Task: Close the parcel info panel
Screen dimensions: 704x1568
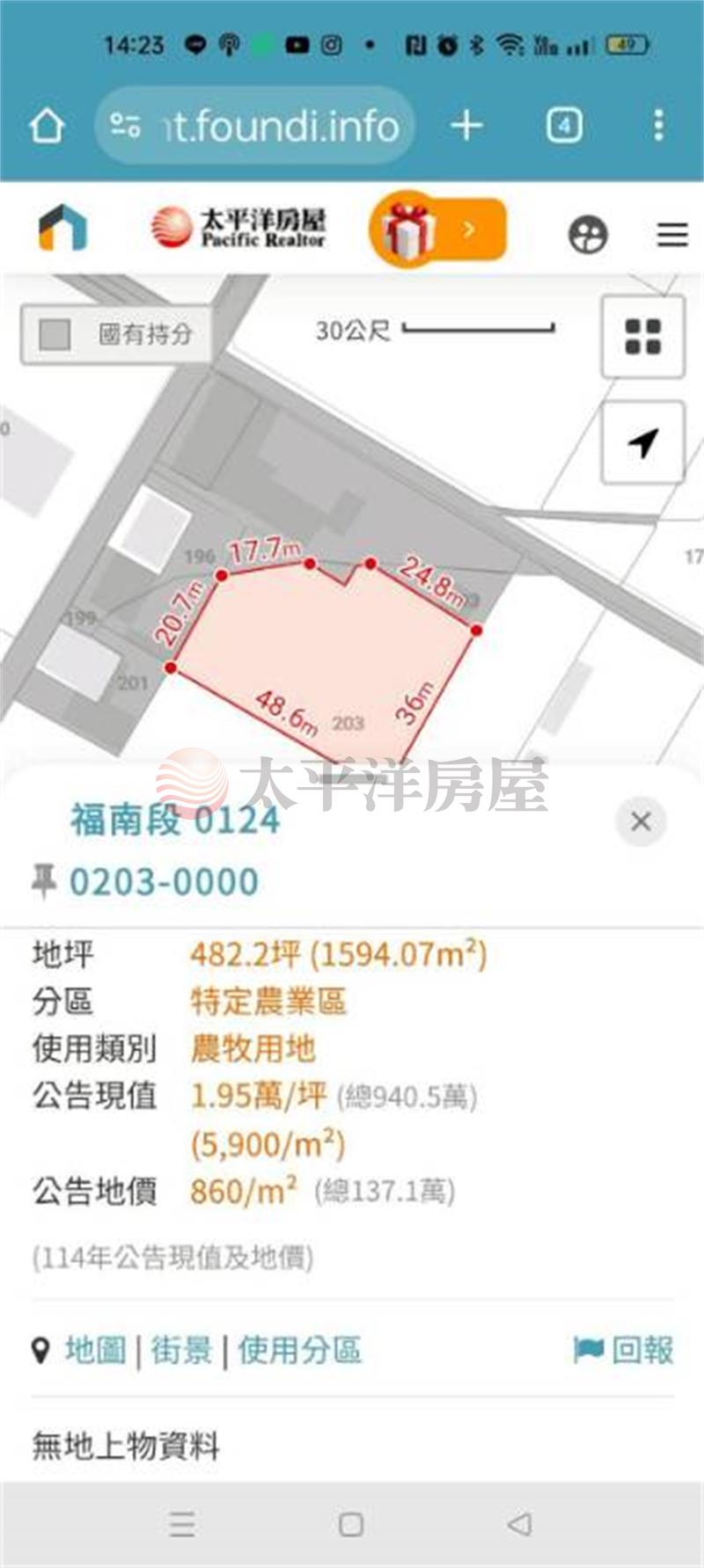Action: tap(641, 821)
